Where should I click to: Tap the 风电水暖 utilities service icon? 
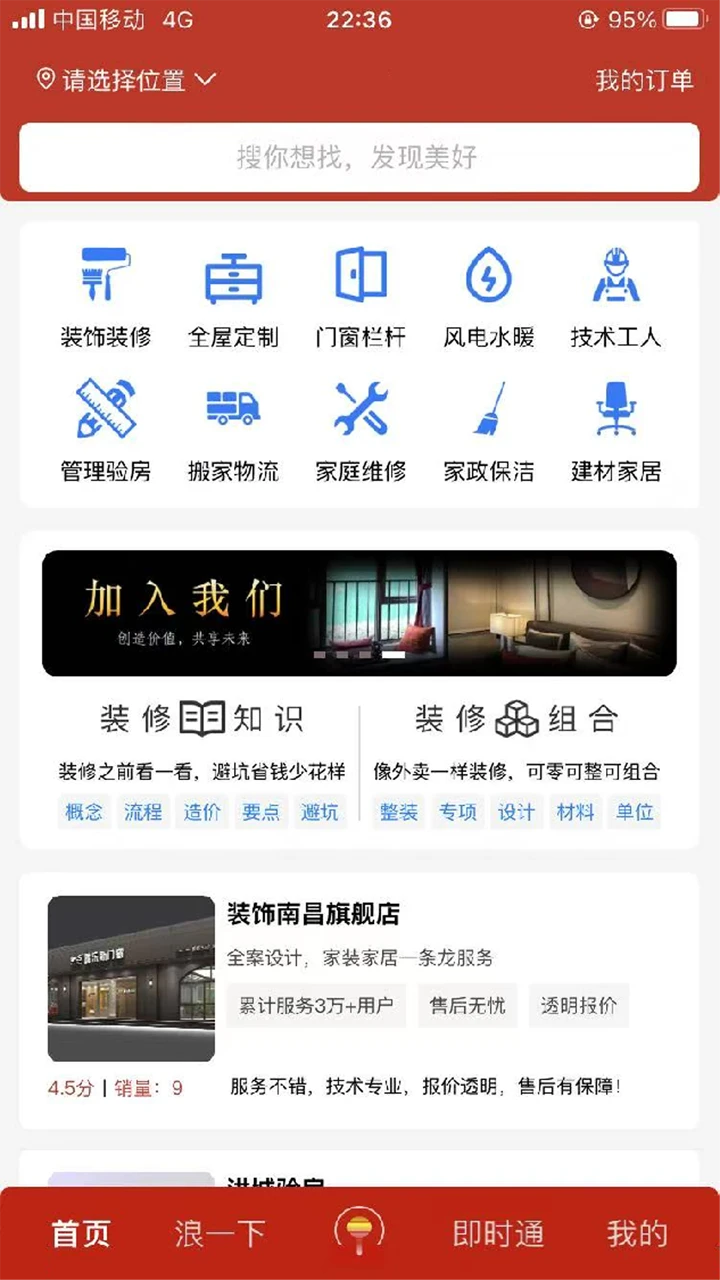click(488, 290)
